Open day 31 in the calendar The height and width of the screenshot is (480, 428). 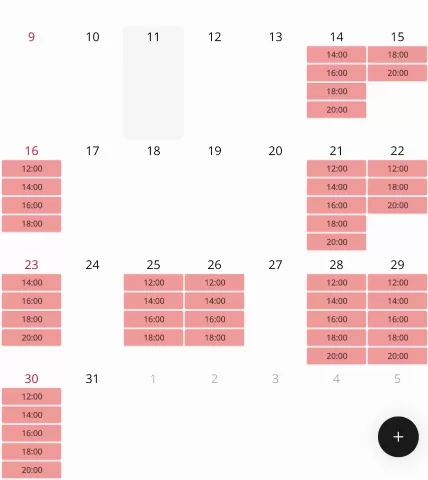coord(92,379)
